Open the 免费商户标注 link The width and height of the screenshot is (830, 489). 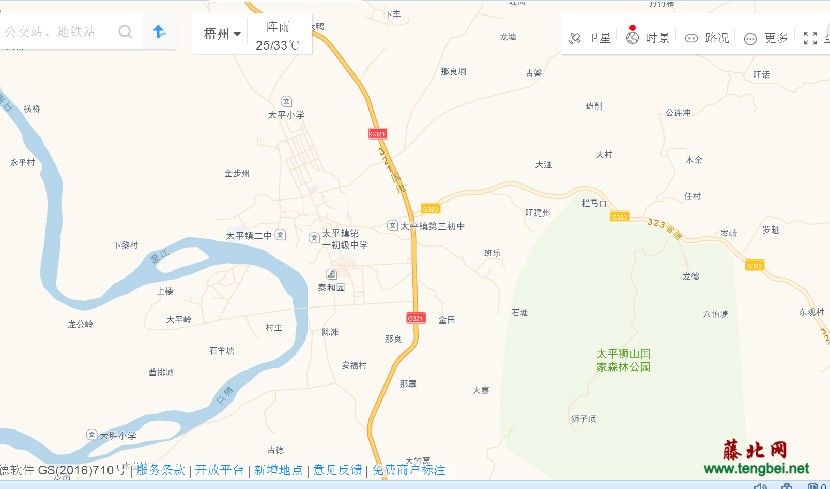coord(409,470)
